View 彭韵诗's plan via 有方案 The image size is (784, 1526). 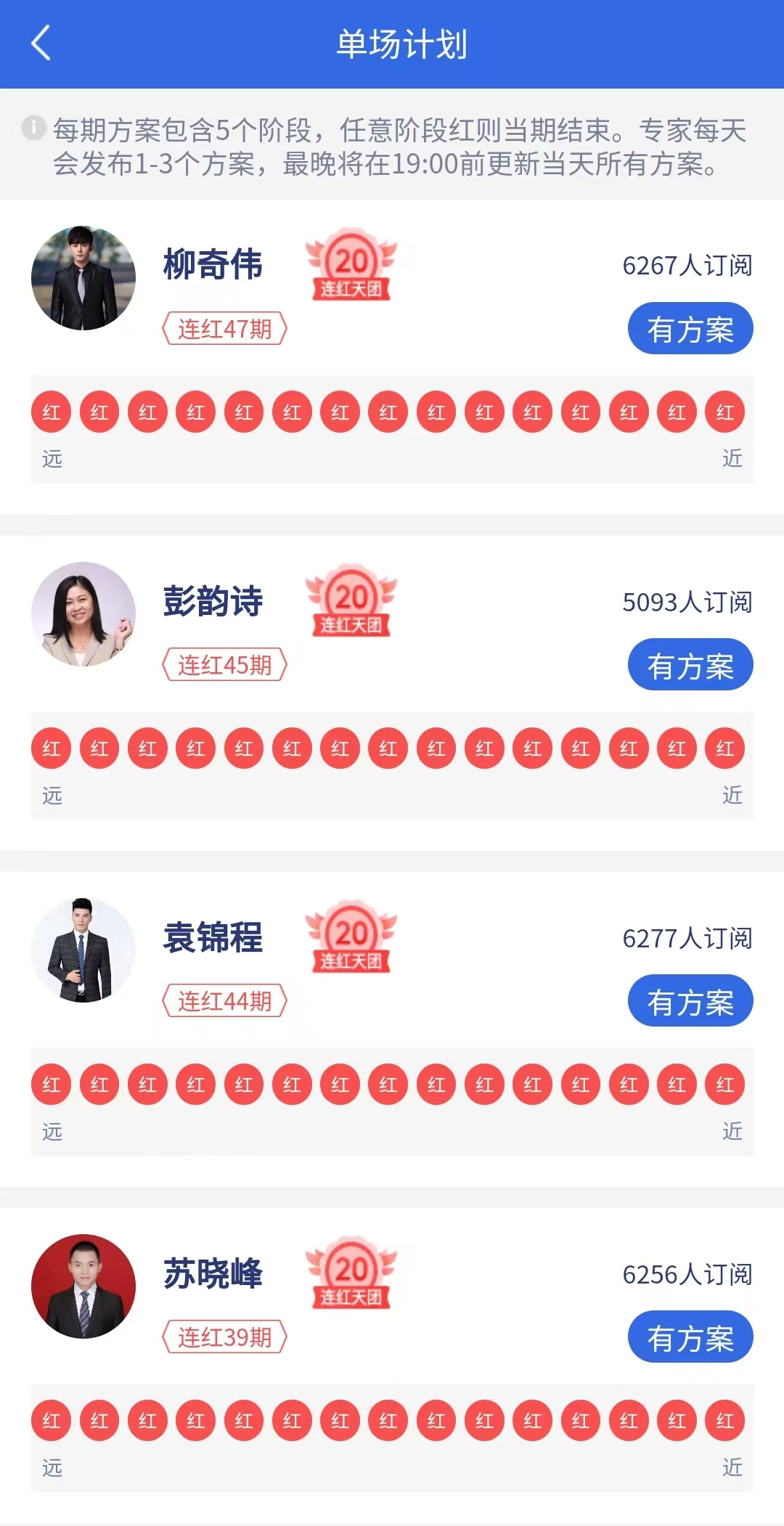(690, 665)
